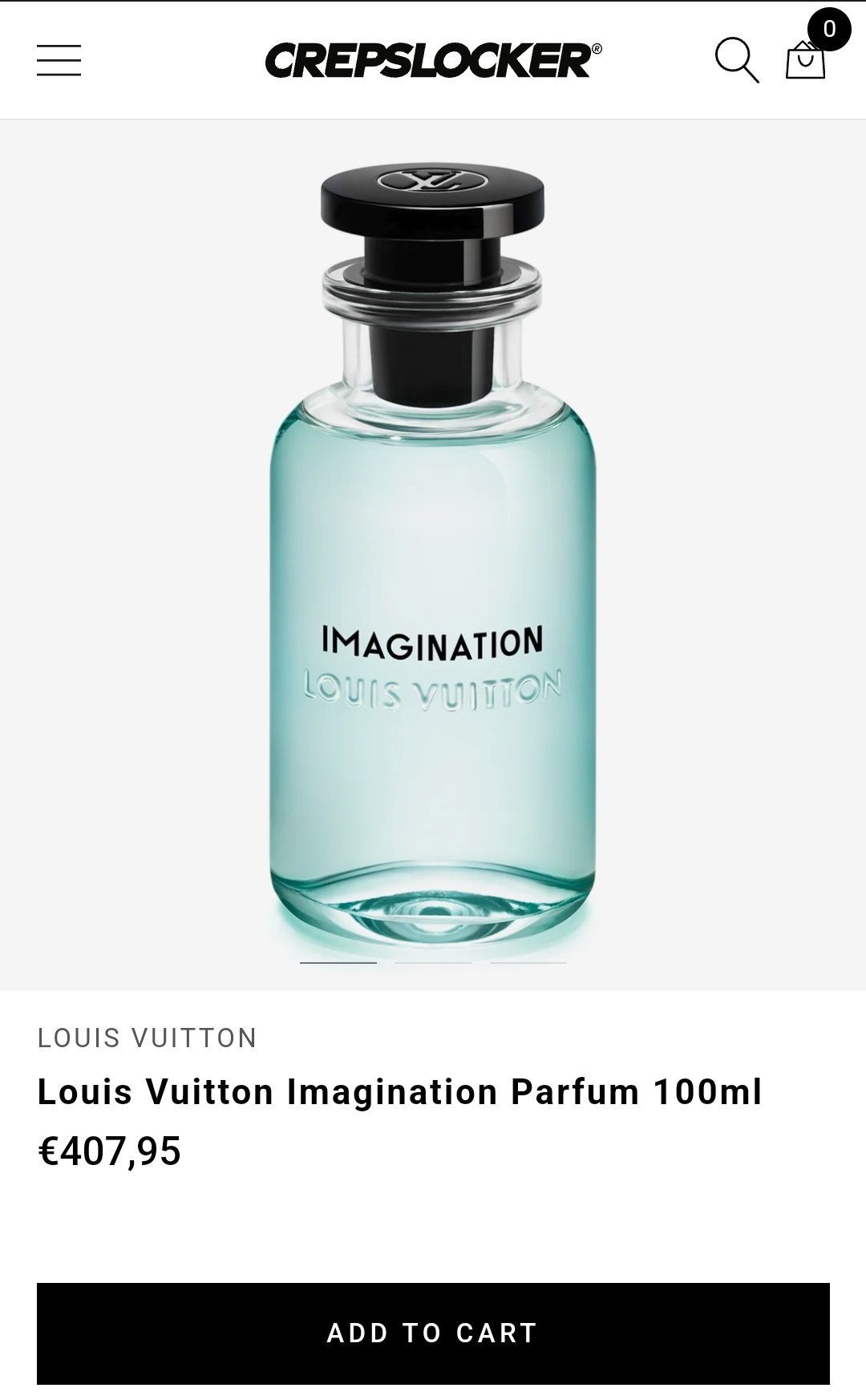The image size is (866, 1400).
Task: Open the Louis Vuitton brand link
Action: tap(147, 1038)
